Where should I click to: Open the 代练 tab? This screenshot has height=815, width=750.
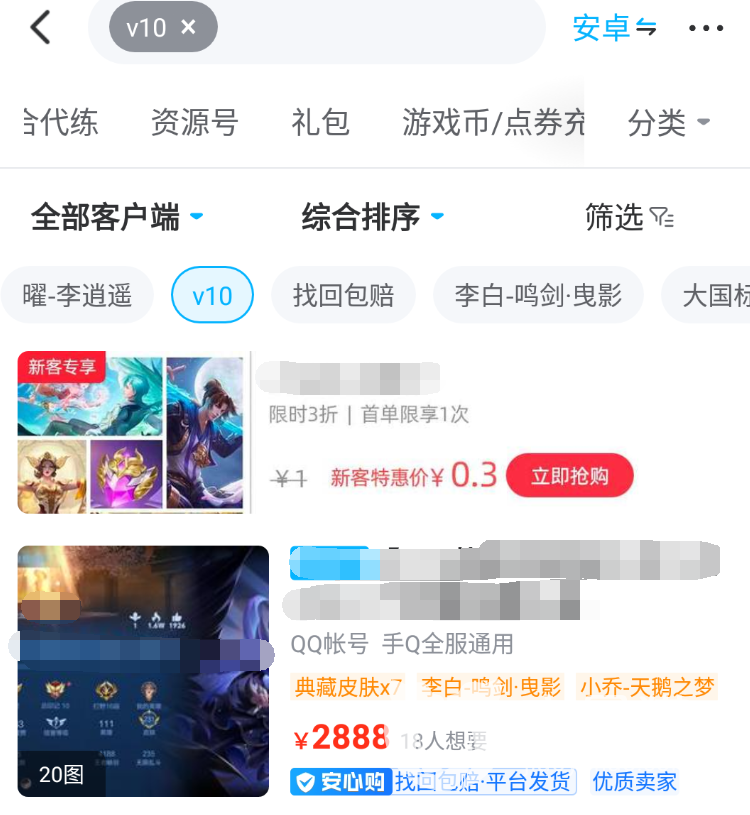click(x=60, y=123)
